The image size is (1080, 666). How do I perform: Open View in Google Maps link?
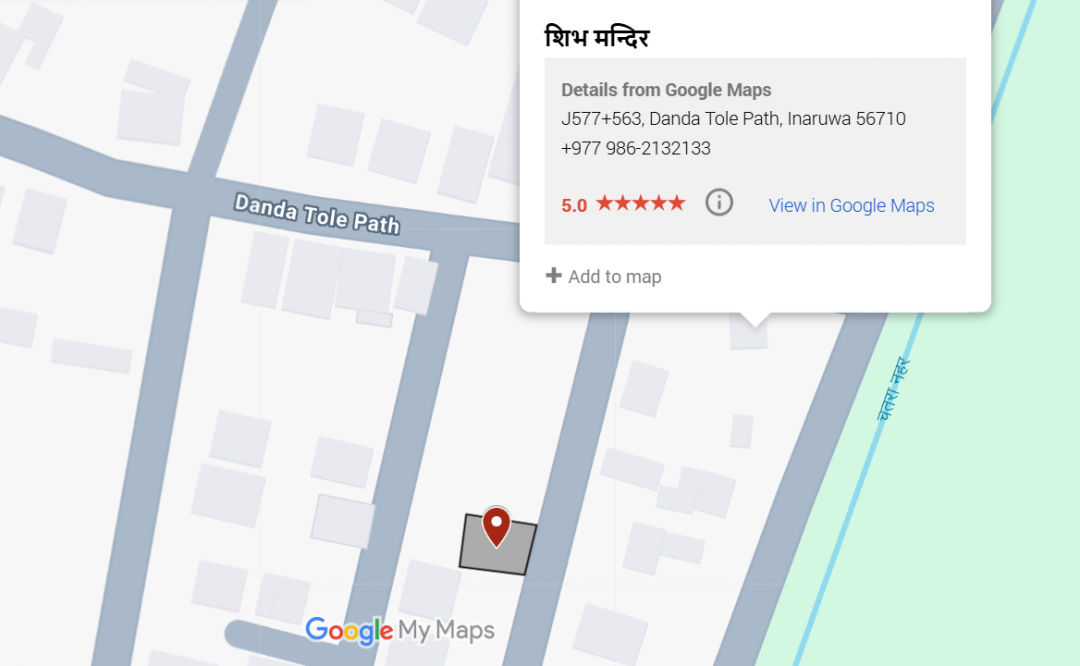851,205
